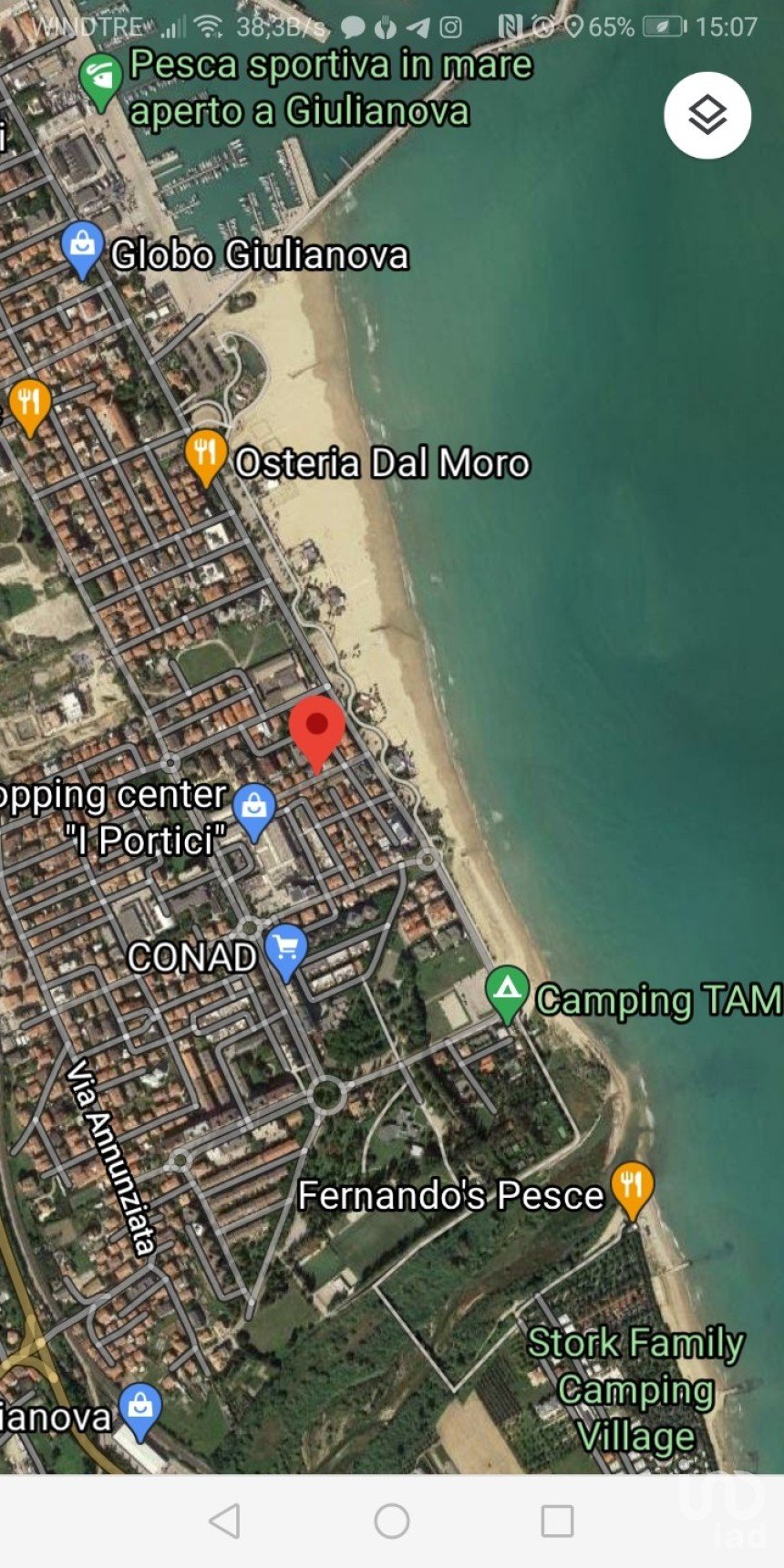Go back with system back button
The height and width of the screenshot is (1568, 784).
pos(225,1522)
